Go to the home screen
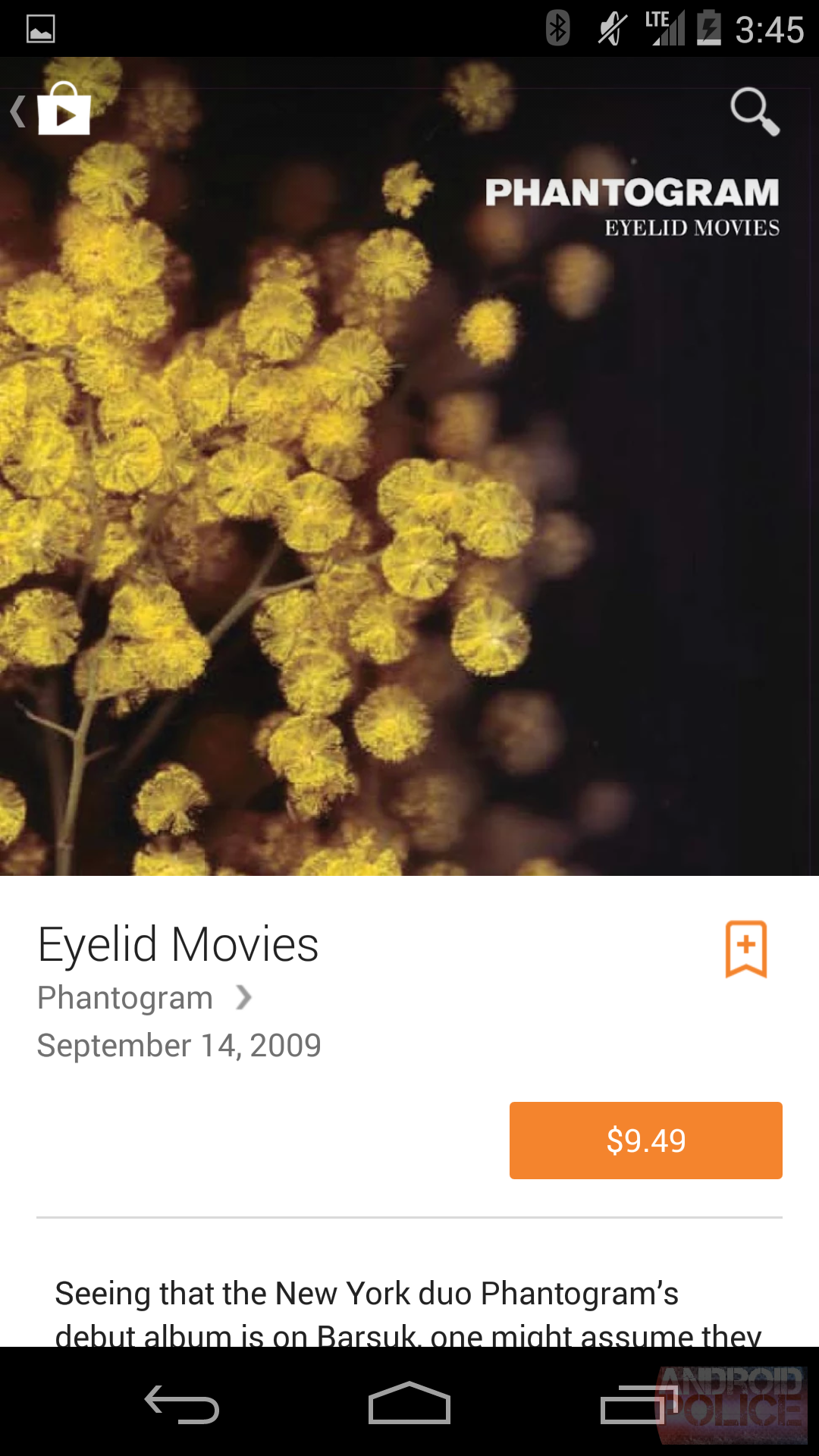This screenshot has height=1456, width=819. (x=409, y=1404)
